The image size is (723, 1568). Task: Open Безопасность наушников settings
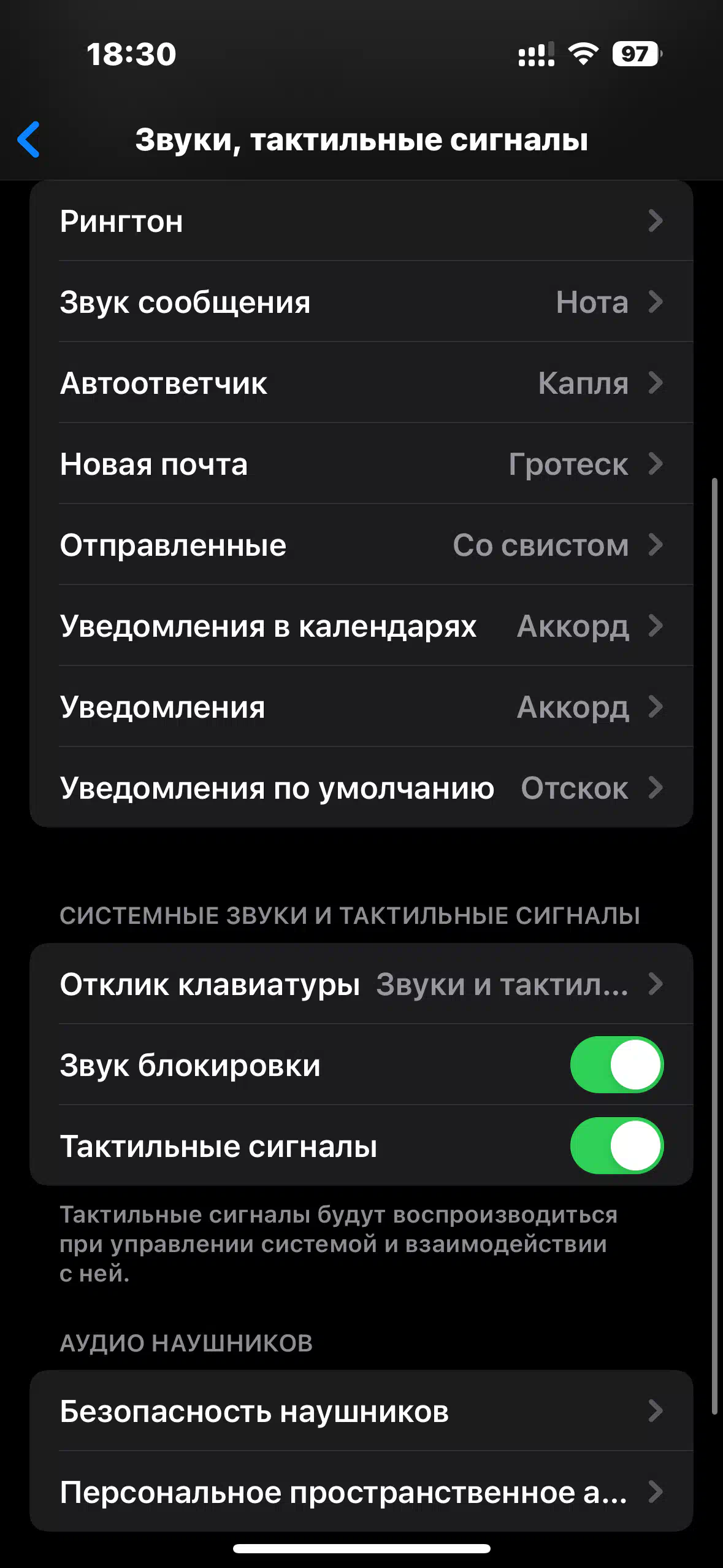(x=361, y=1410)
